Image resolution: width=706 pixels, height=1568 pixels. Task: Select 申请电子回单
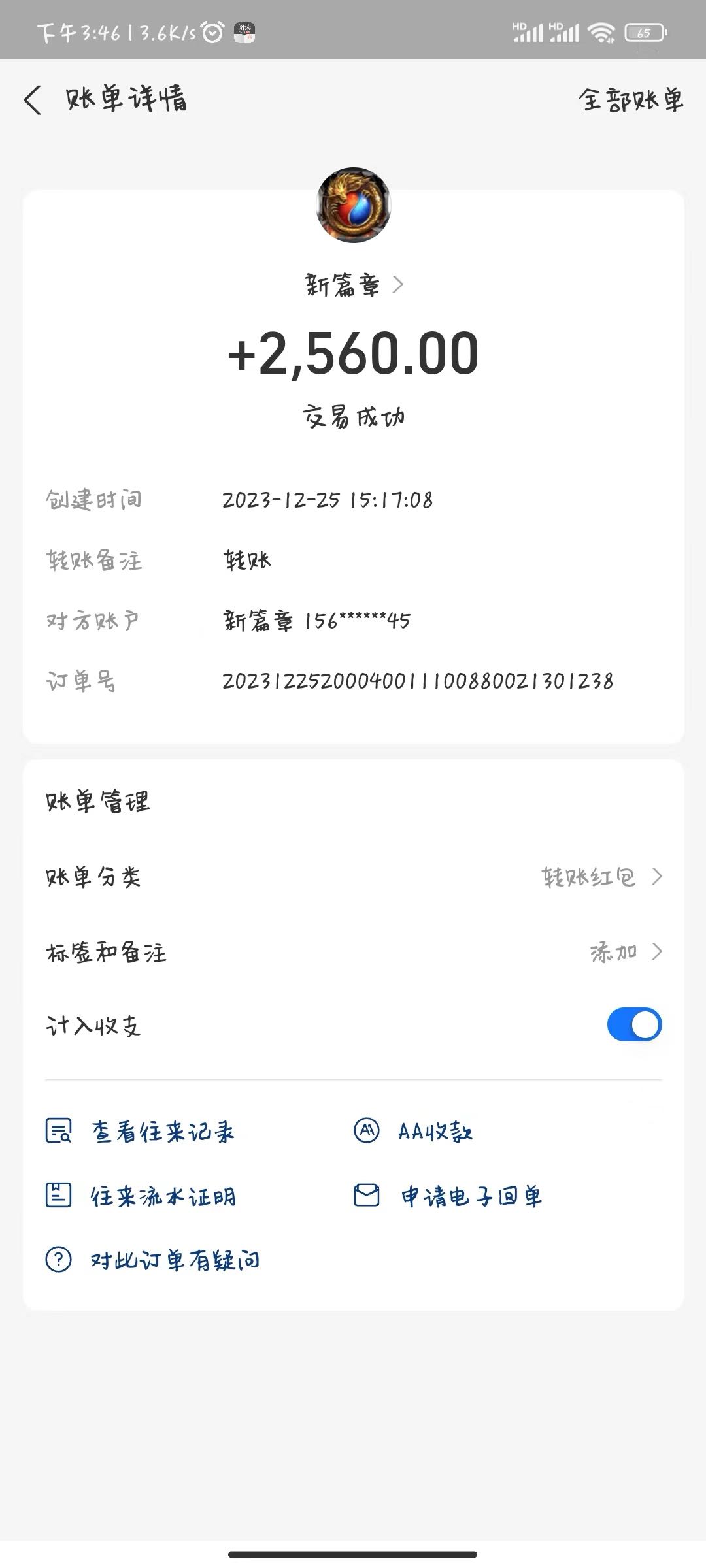[x=448, y=1196]
